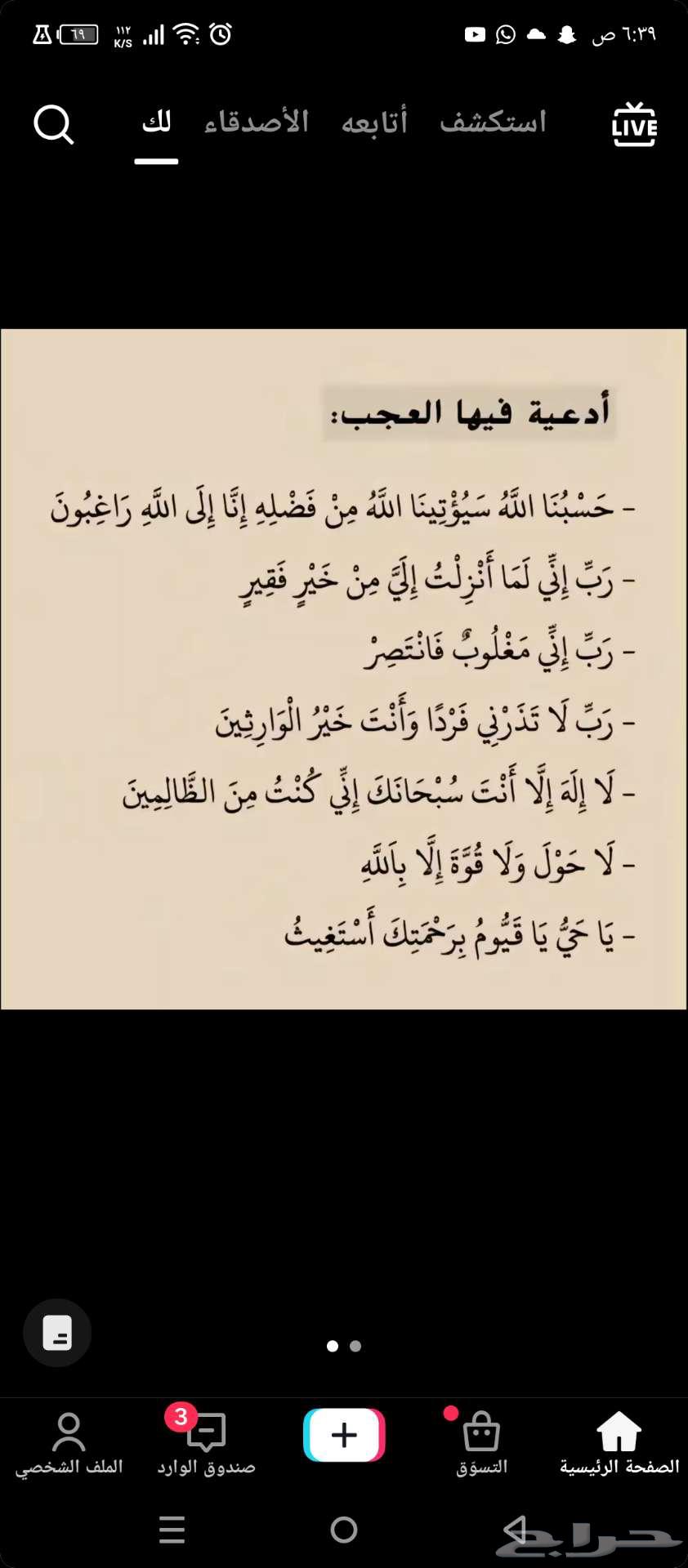Switch to the استكشف tab
Viewport: 688px width, 1568px height.
pos(493,122)
